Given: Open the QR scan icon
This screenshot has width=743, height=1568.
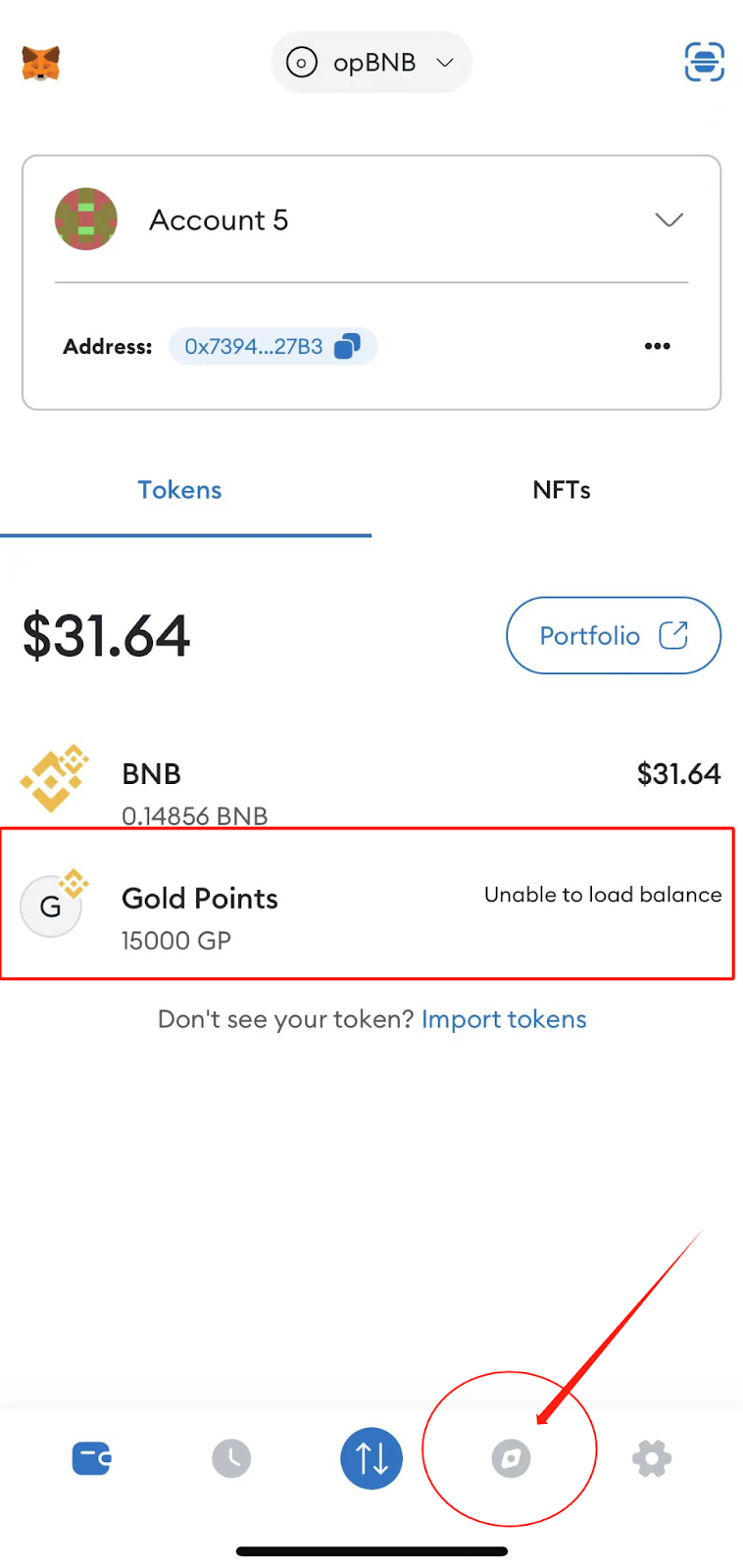Looking at the screenshot, I should tap(704, 63).
